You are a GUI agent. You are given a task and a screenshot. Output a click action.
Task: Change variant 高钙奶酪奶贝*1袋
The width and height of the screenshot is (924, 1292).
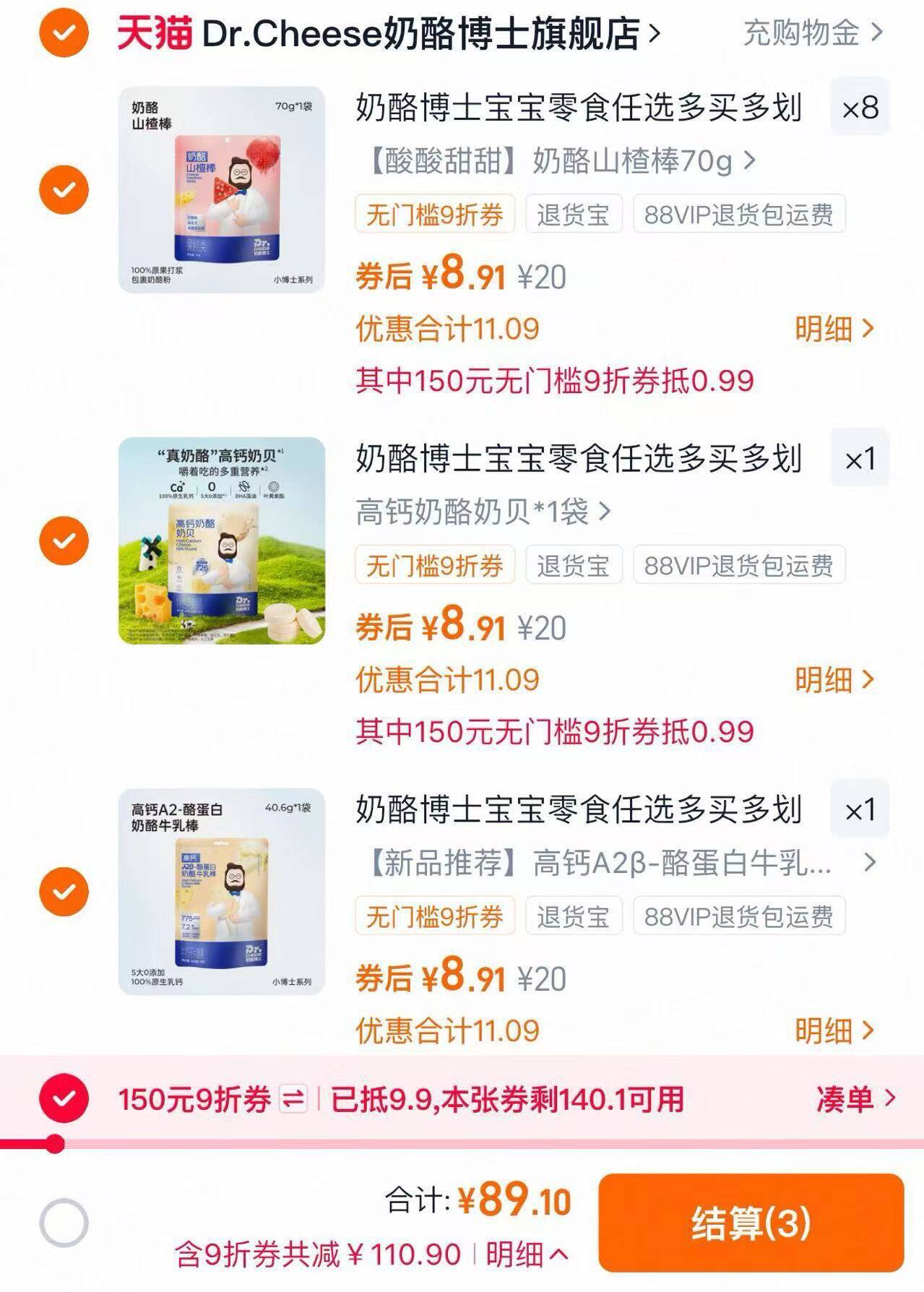pos(483,512)
